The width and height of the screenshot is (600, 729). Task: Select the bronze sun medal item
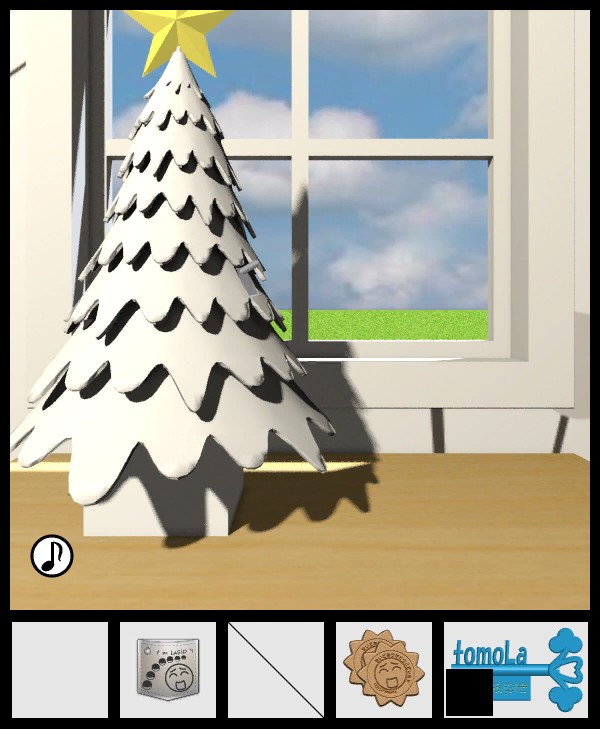tap(384, 669)
